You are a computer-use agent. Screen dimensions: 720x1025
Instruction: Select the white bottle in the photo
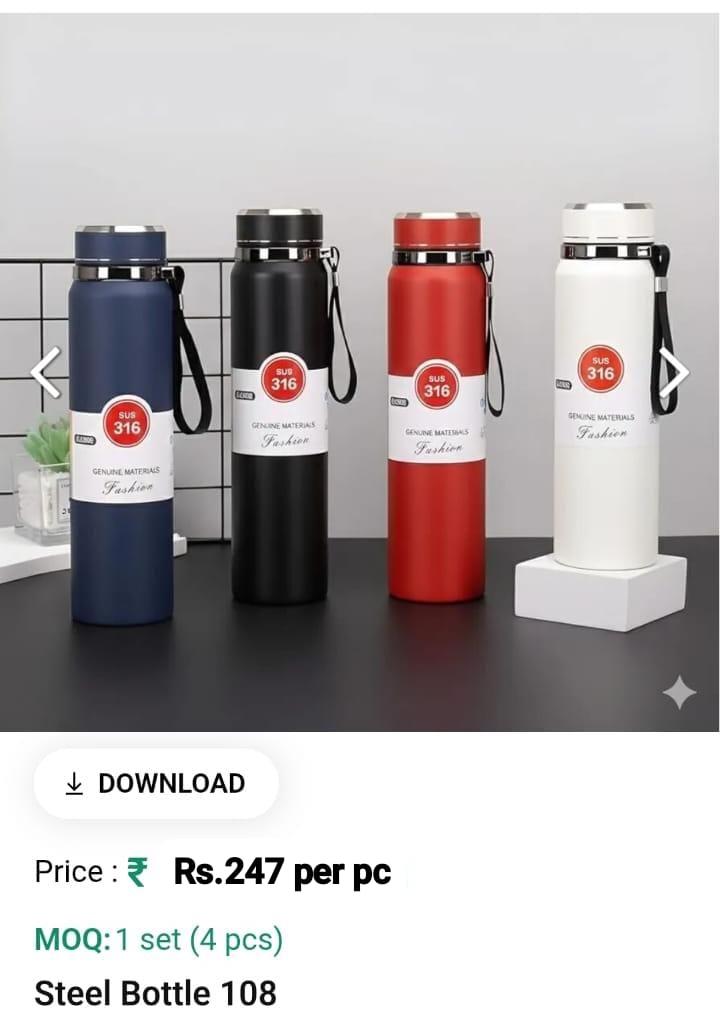[600, 400]
